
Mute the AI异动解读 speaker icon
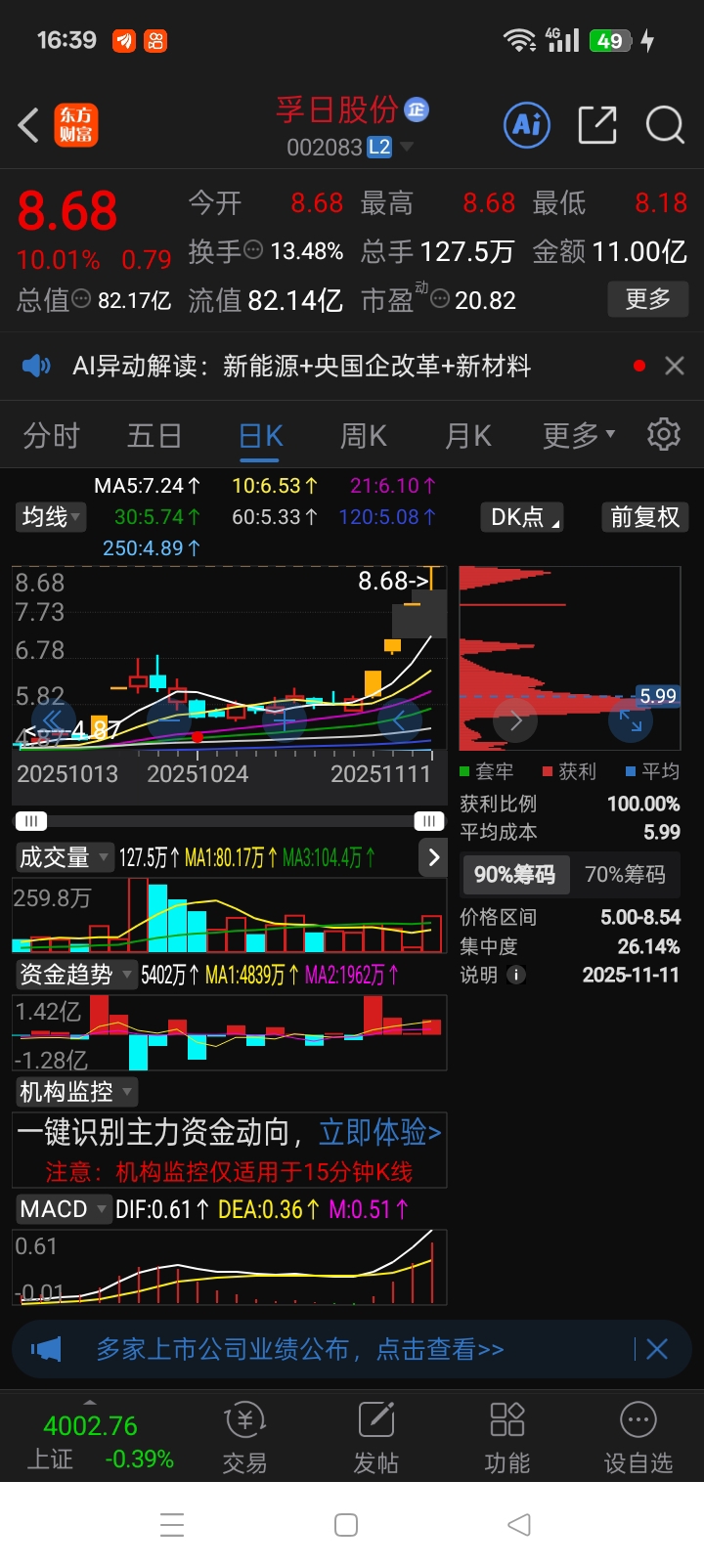[x=36, y=365]
